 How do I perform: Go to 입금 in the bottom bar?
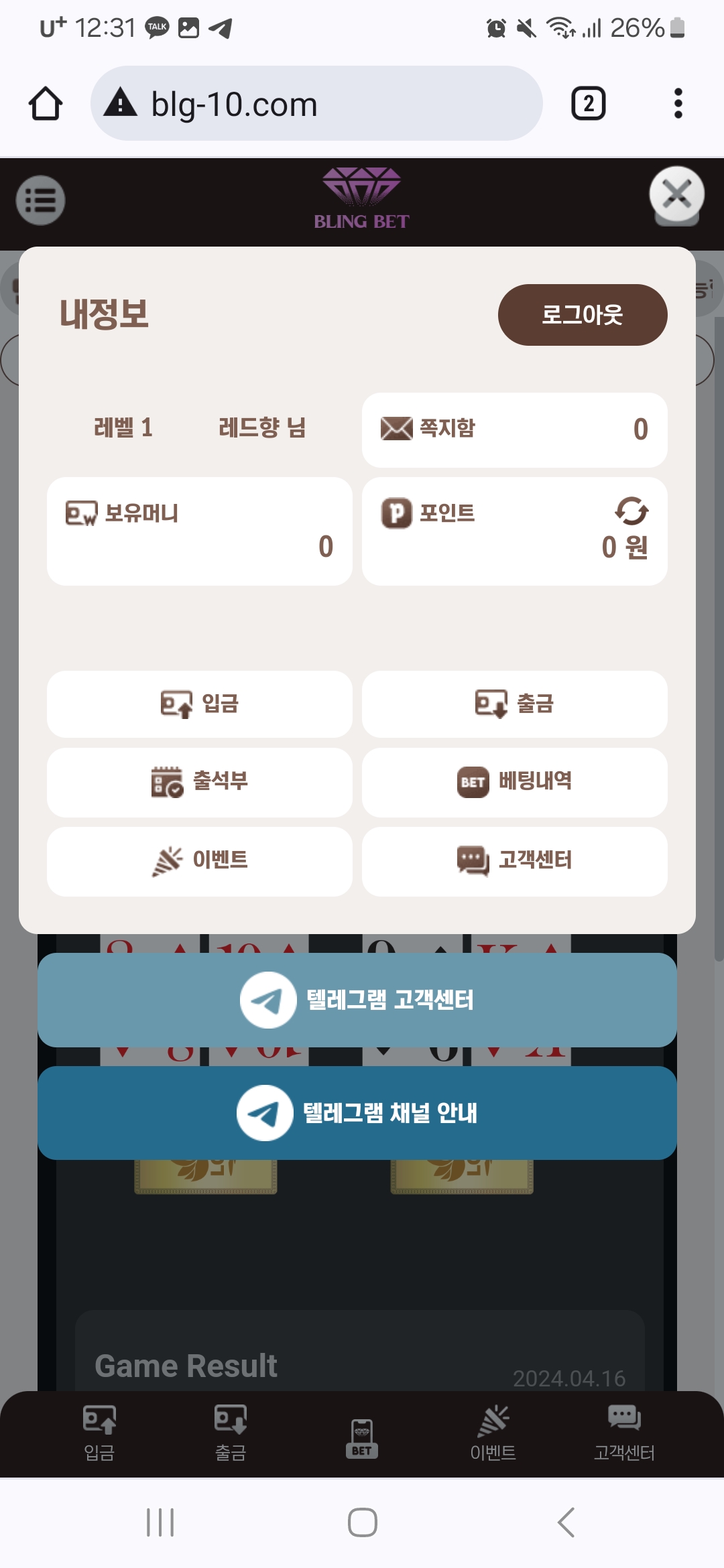pyautogui.click(x=99, y=1434)
